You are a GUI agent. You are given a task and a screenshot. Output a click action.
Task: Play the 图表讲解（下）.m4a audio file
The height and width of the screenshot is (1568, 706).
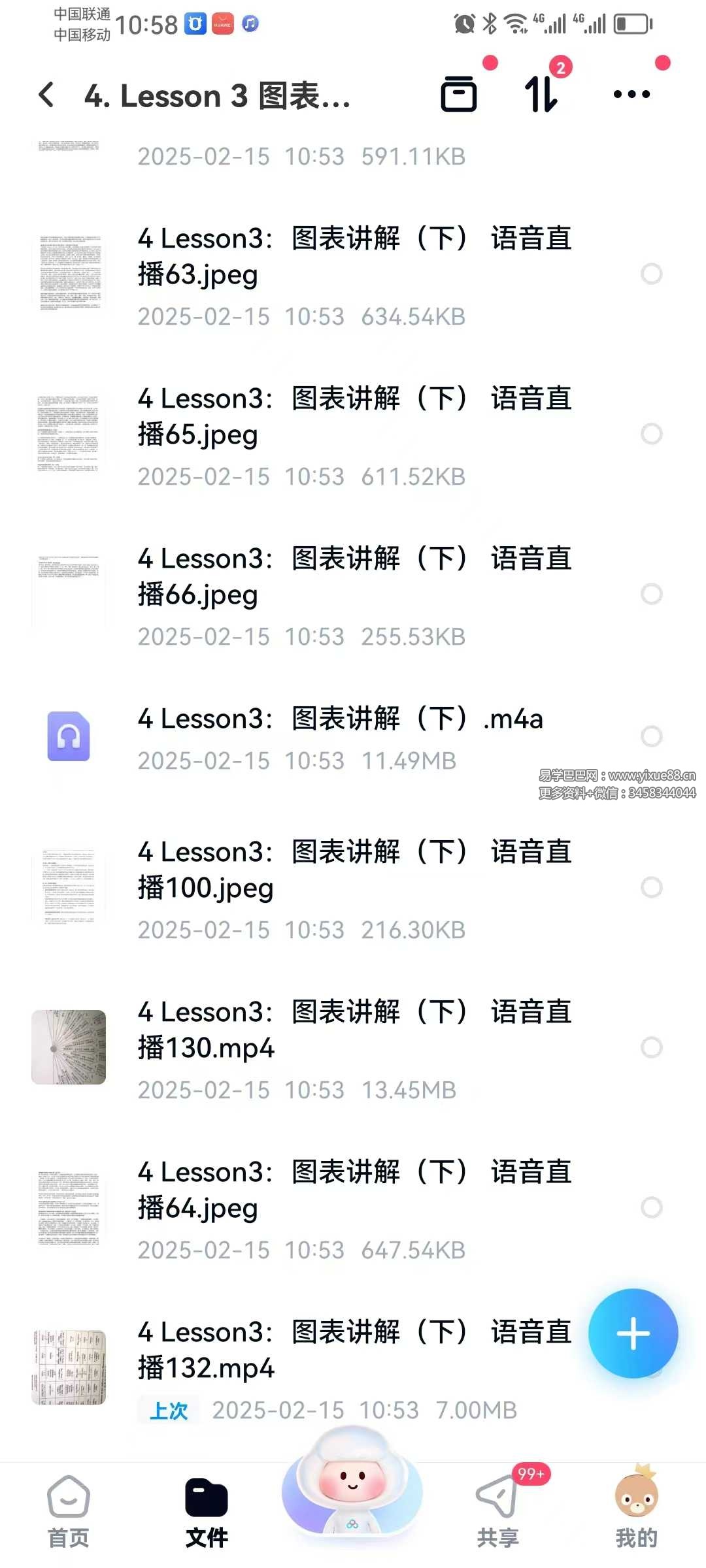340,719
